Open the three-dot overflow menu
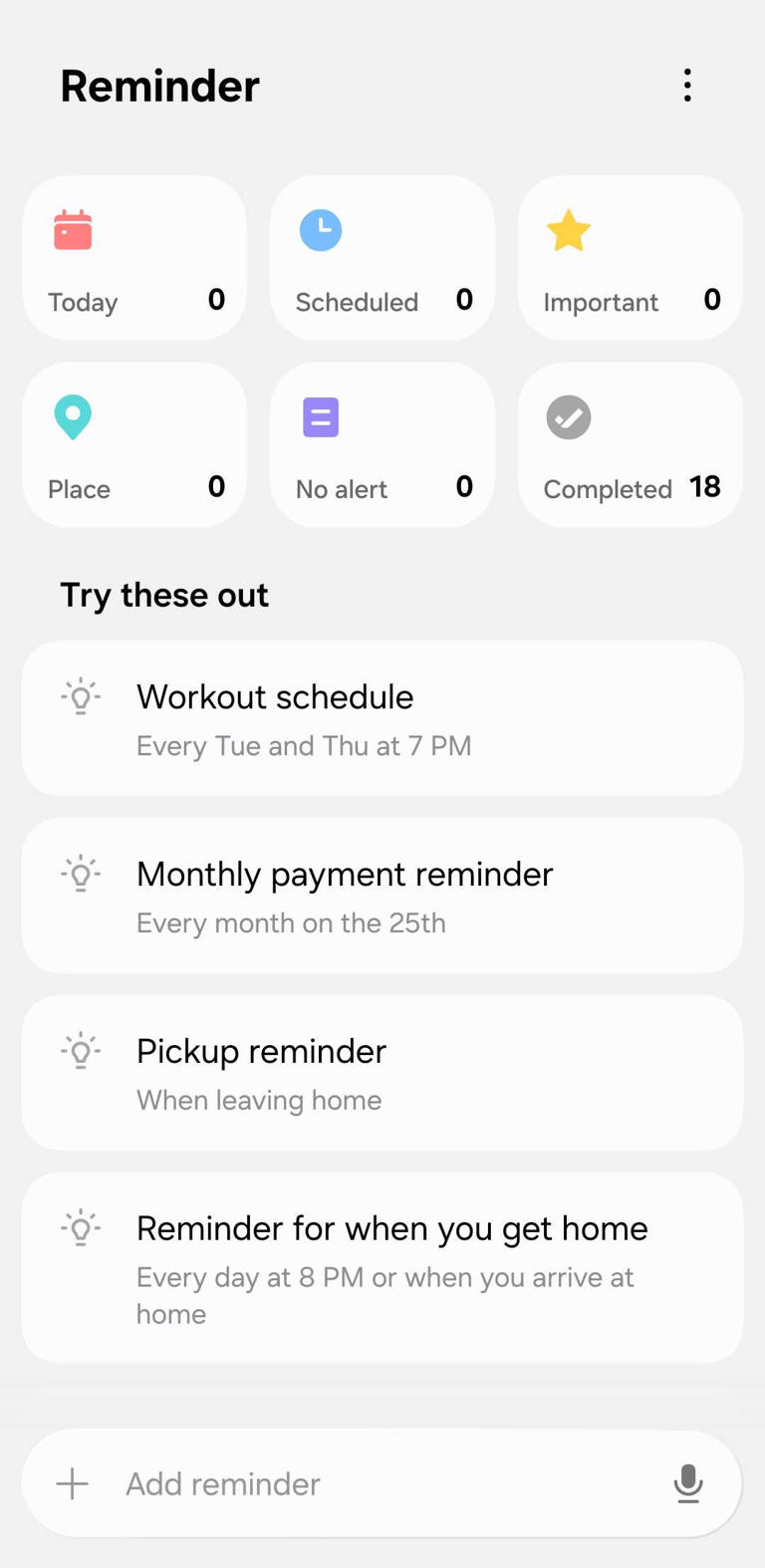 pyautogui.click(x=687, y=86)
